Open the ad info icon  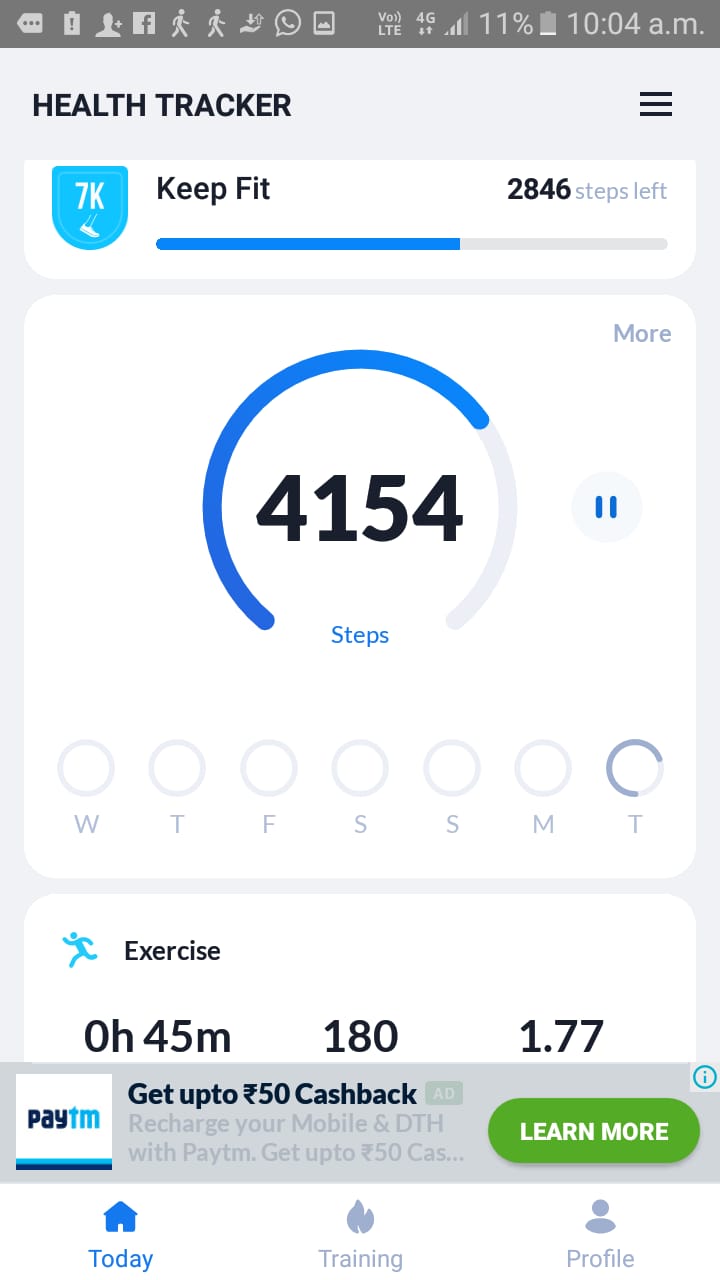tap(705, 1076)
